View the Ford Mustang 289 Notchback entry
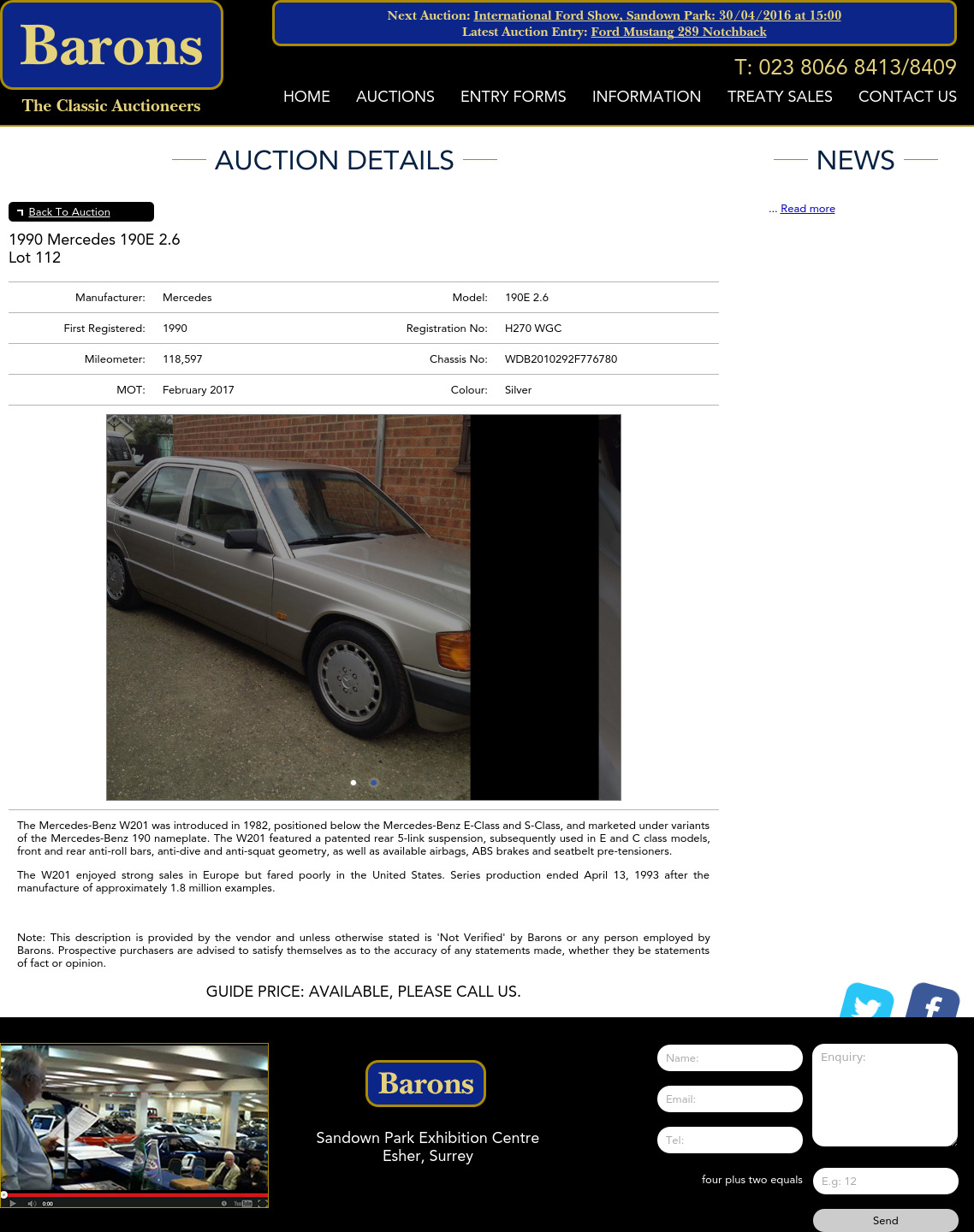 coord(678,32)
